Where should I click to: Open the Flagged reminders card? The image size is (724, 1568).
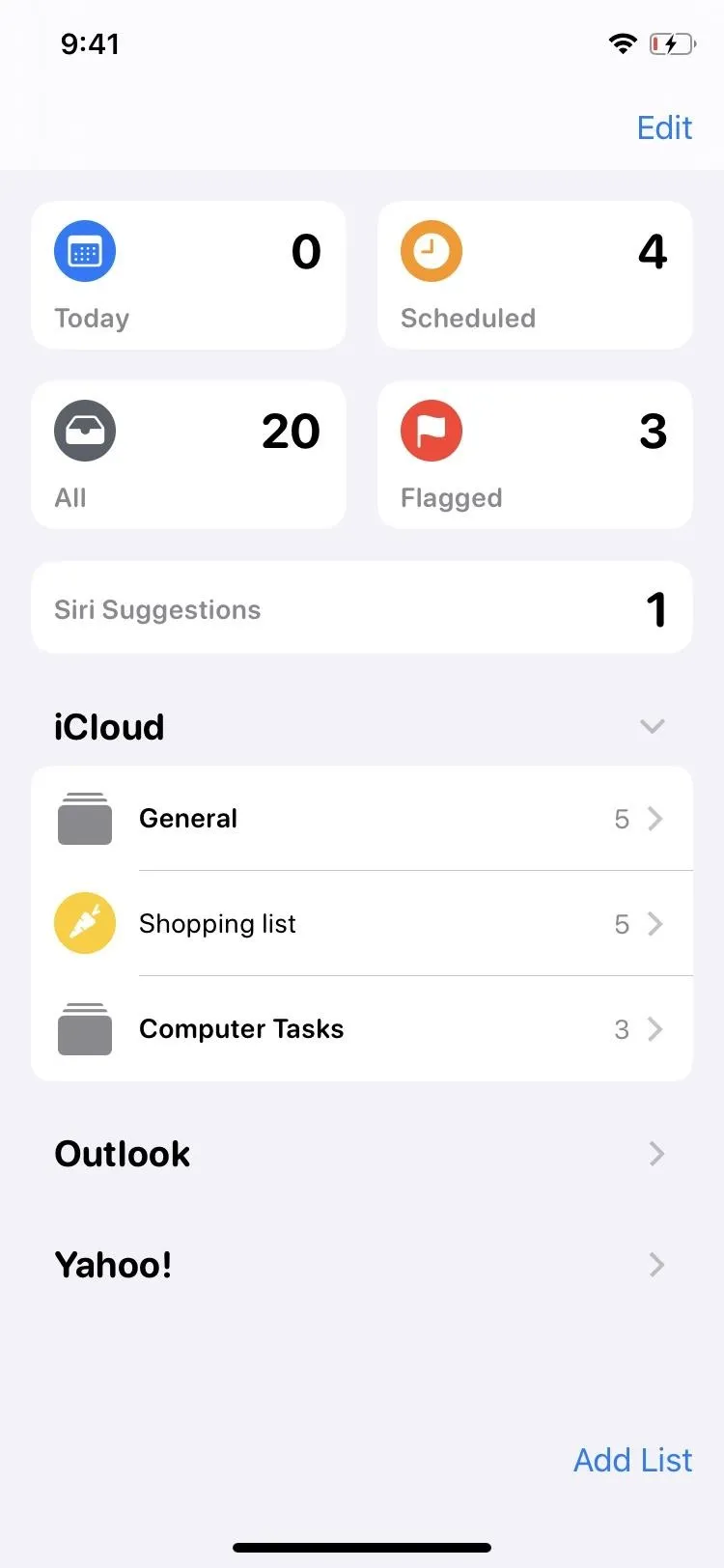pyautogui.click(x=535, y=455)
